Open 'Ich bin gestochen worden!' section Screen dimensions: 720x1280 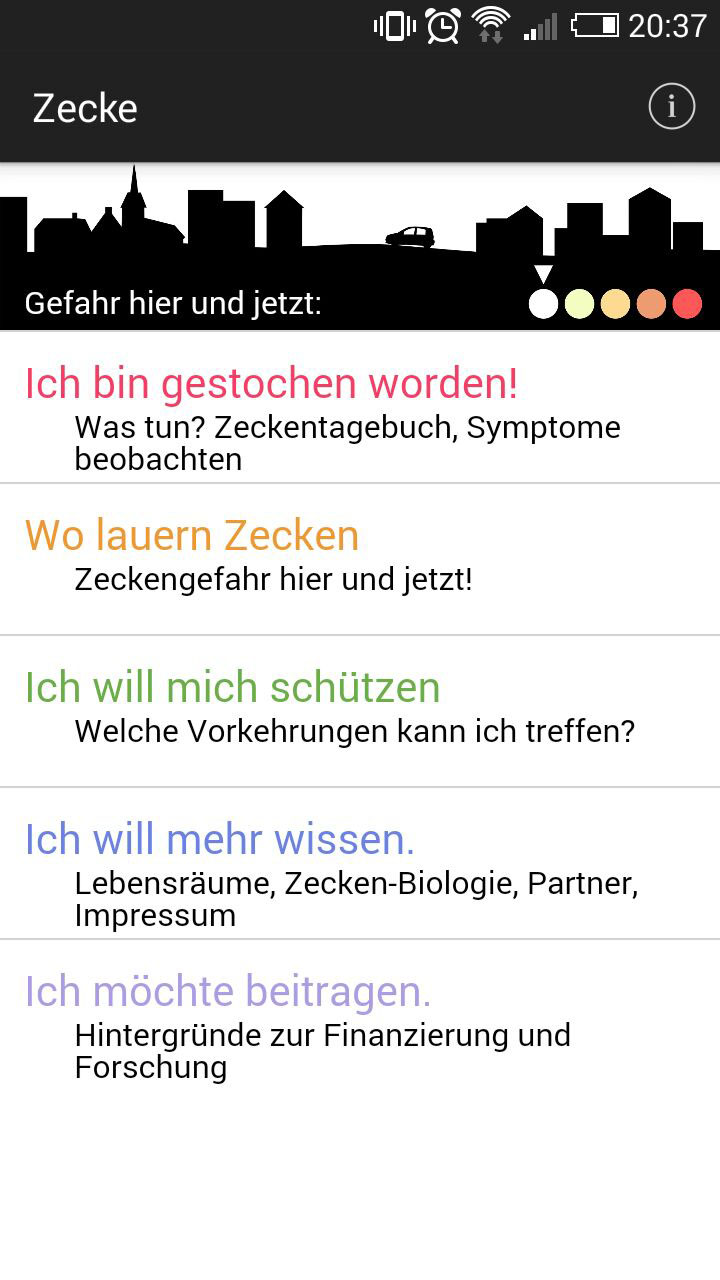point(360,407)
